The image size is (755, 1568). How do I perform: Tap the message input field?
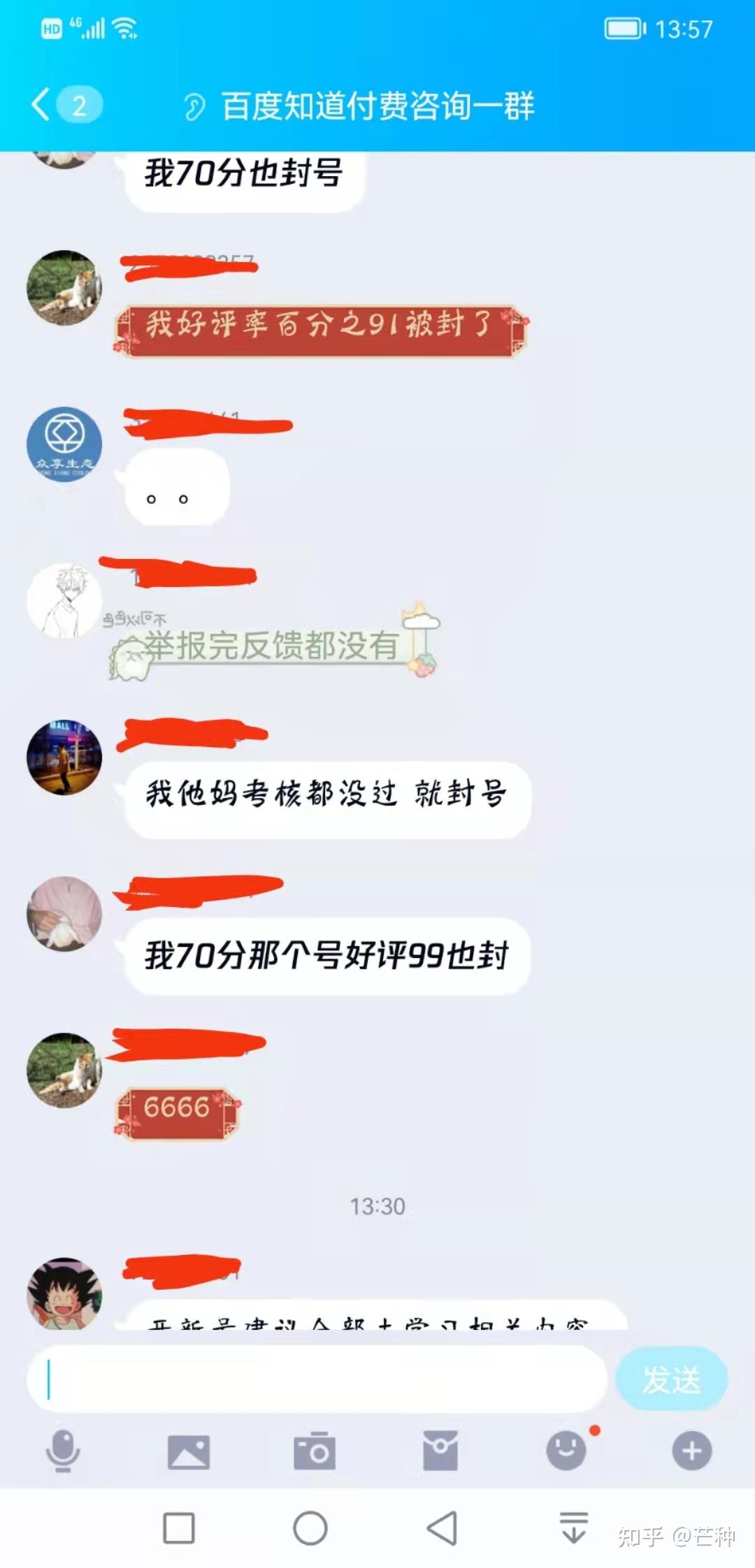coord(315,1380)
